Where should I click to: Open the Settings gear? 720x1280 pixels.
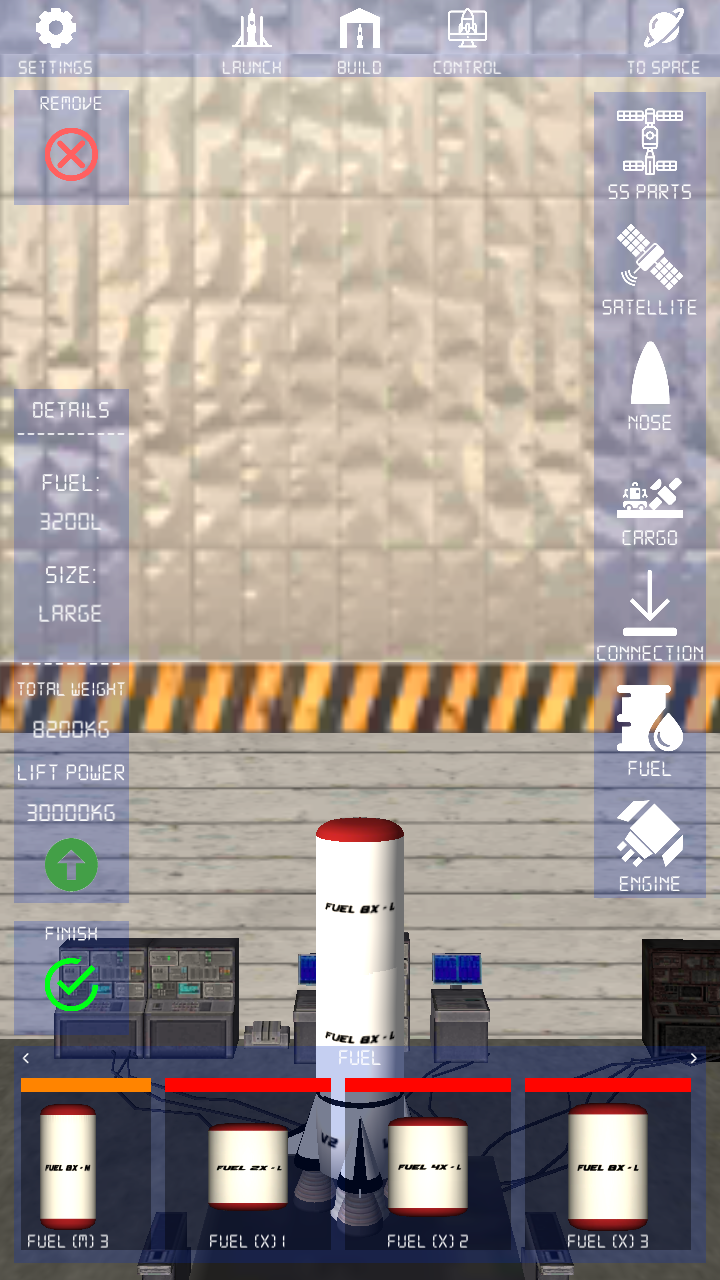55,38
